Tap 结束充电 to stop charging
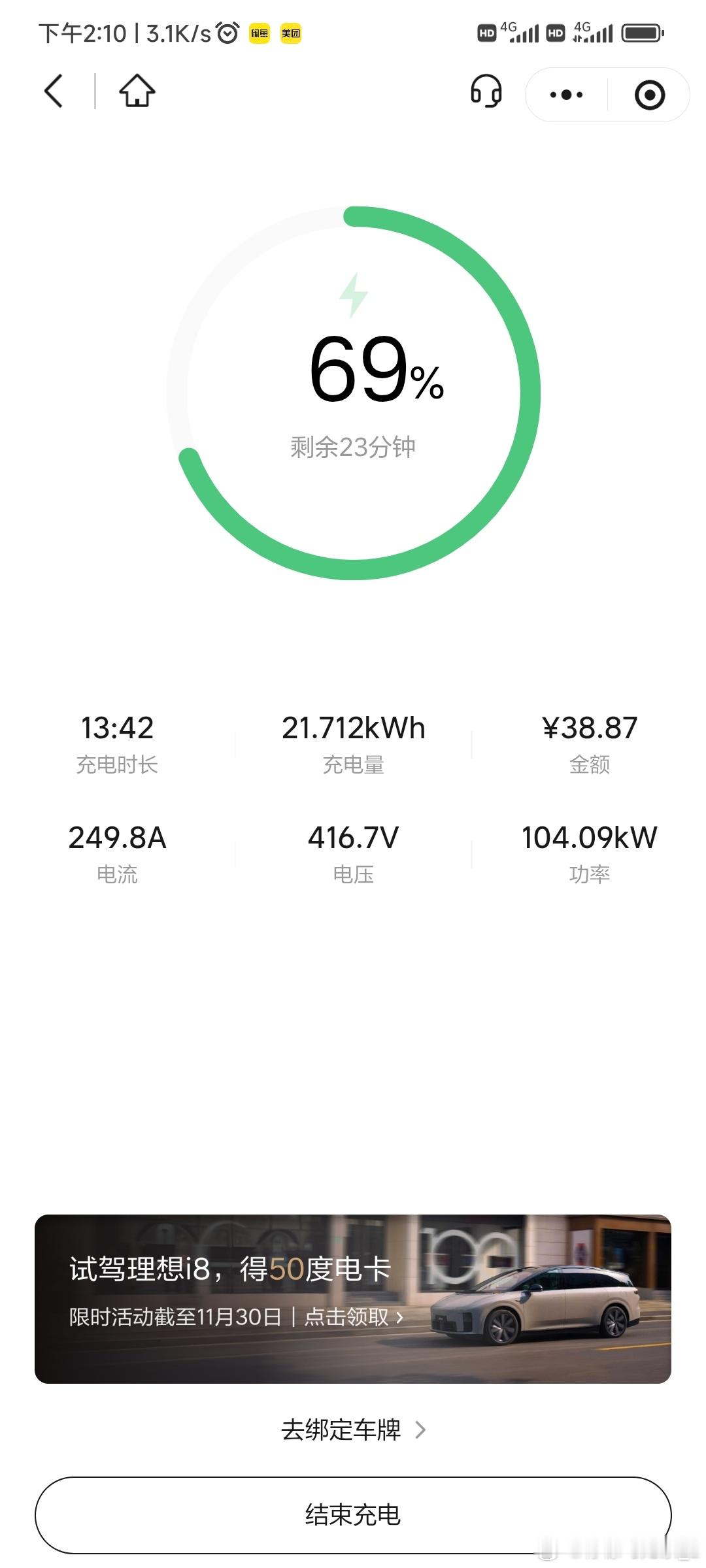706x1568 pixels. [353, 1514]
